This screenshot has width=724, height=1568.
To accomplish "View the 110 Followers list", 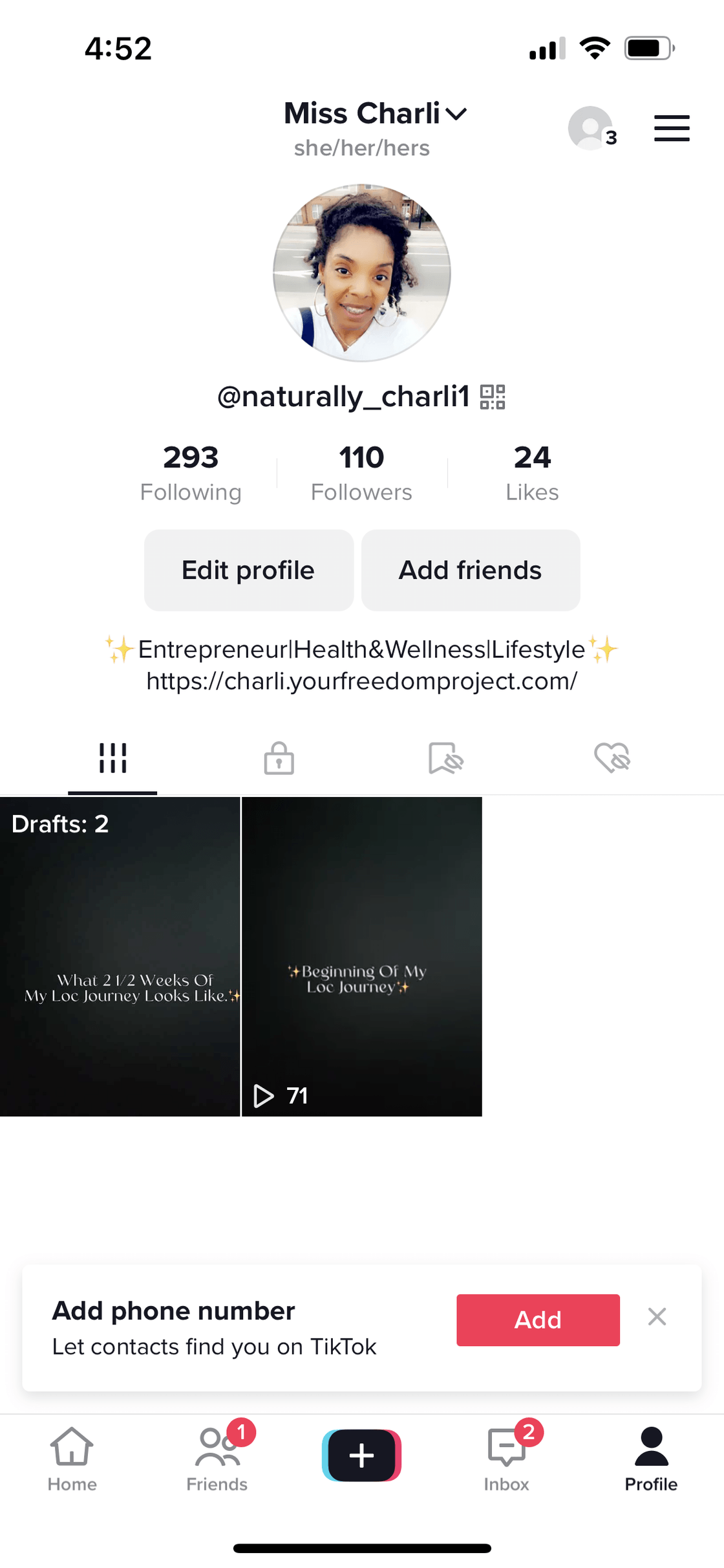I will pos(361,473).
